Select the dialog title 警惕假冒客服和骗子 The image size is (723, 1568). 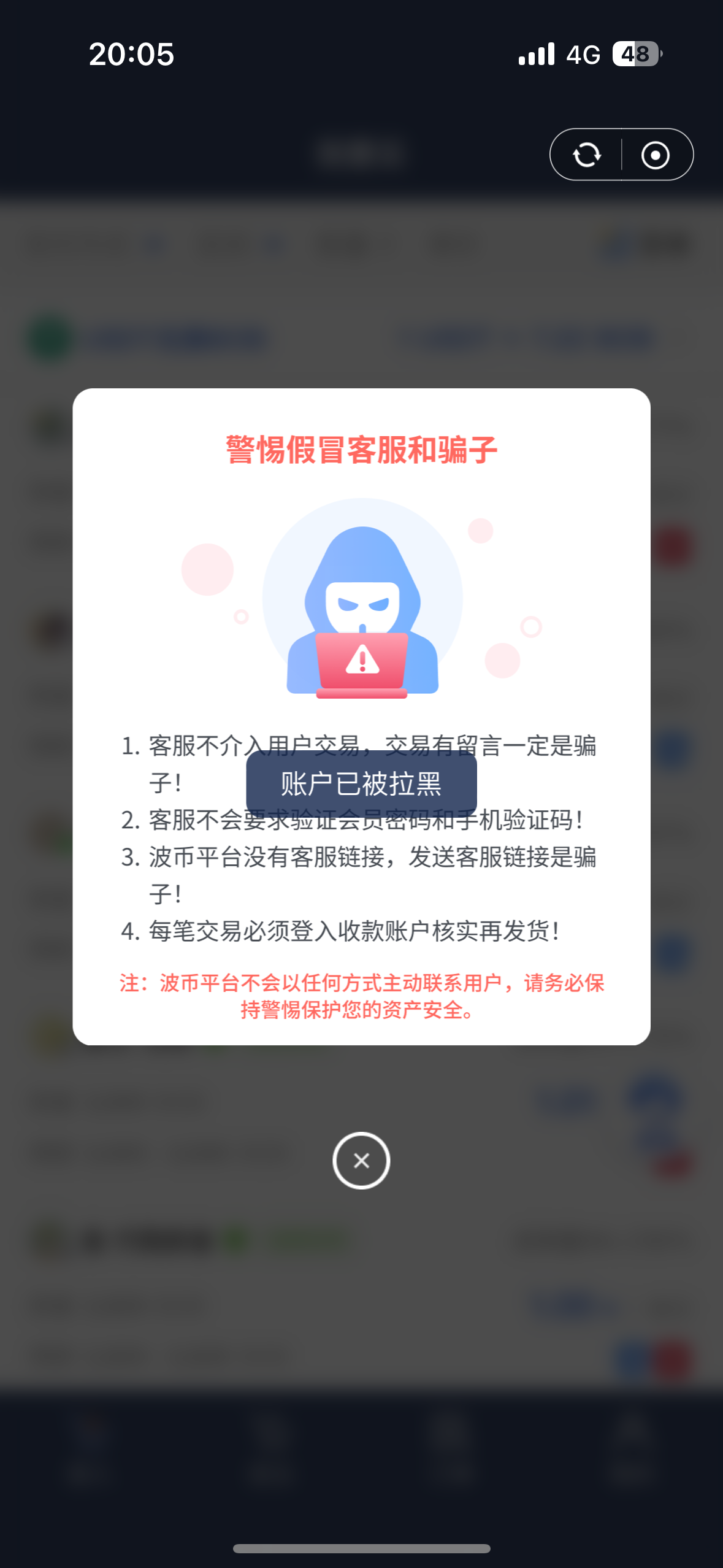[x=361, y=450]
